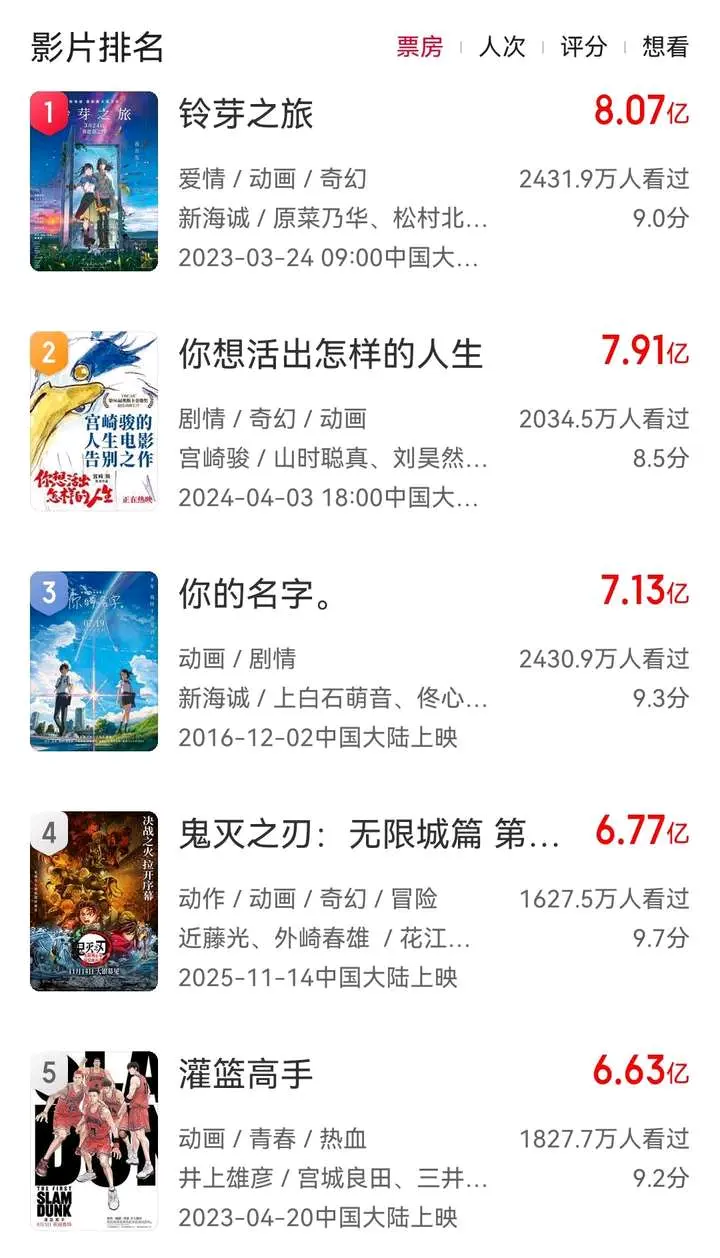Open the movie 铃芽之旅
Image resolution: width=720 pixels, height=1258 pixels.
246,113
